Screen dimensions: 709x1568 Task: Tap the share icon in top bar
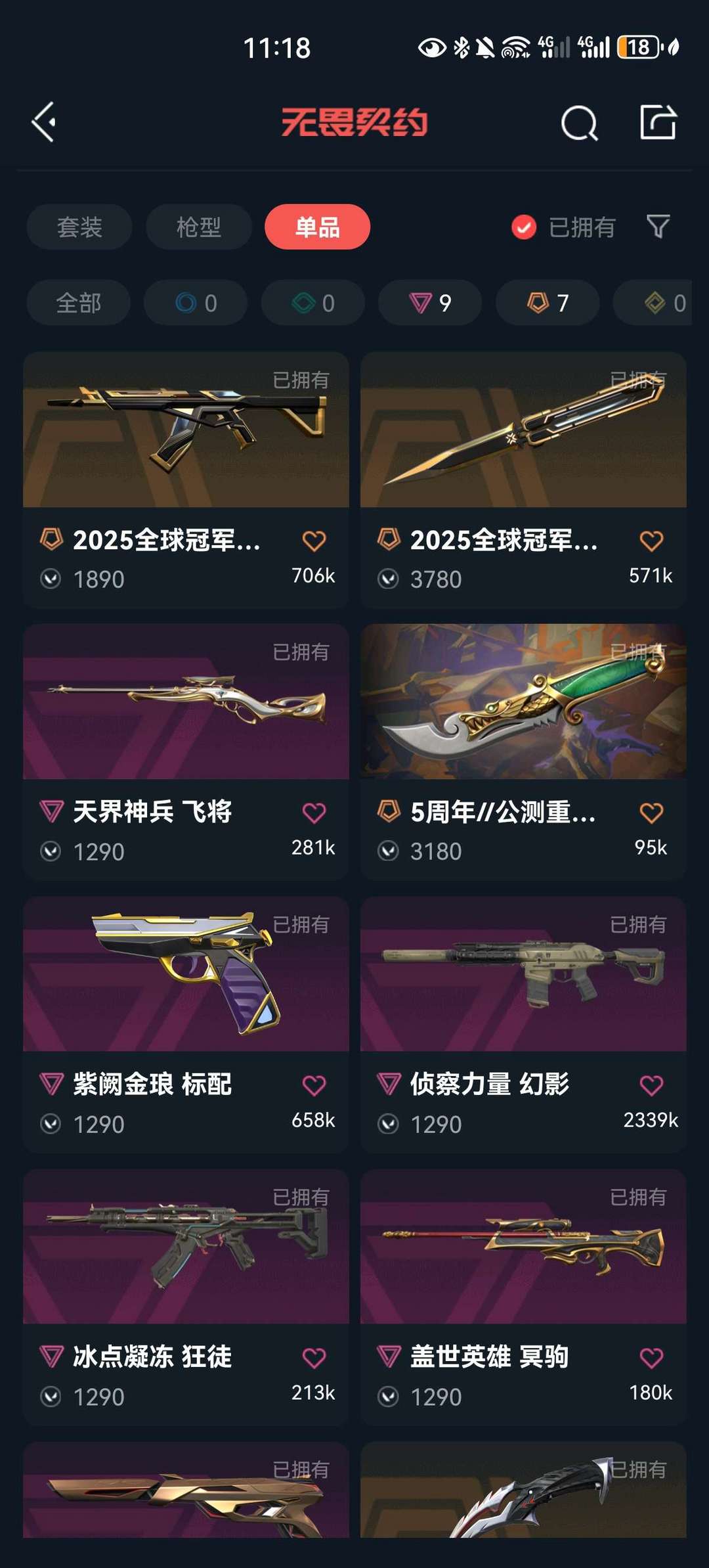pyautogui.click(x=658, y=122)
